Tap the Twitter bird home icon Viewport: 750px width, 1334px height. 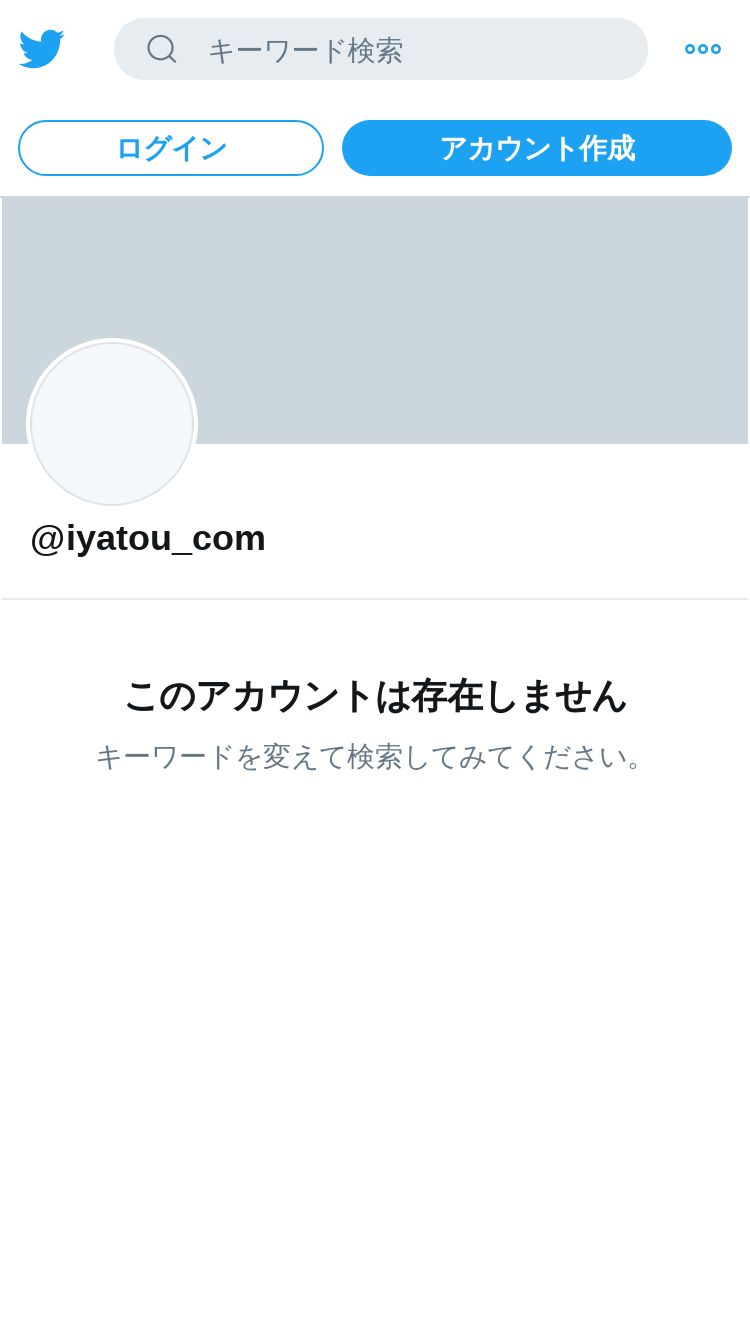click(41, 49)
